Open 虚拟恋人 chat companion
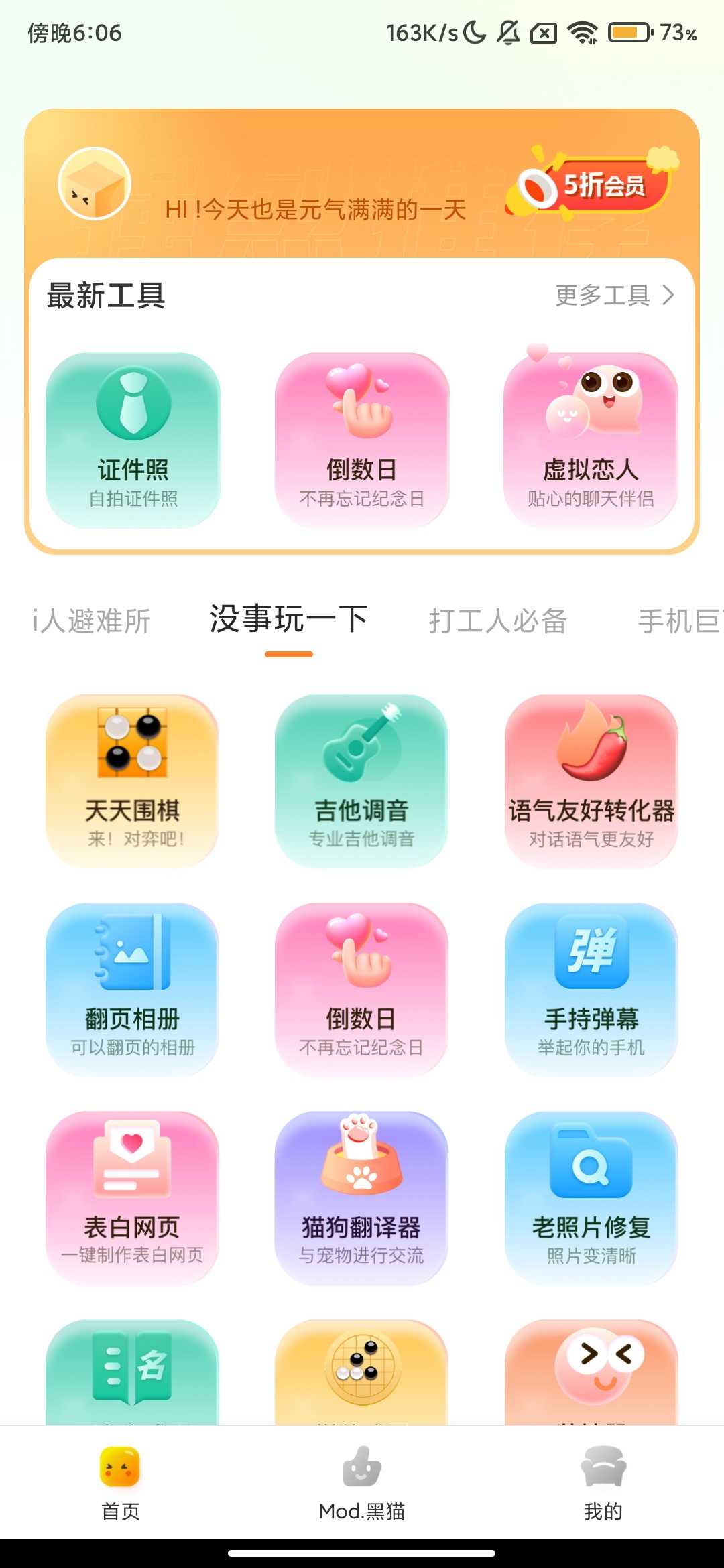724x1568 pixels. (x=591, y=440)
